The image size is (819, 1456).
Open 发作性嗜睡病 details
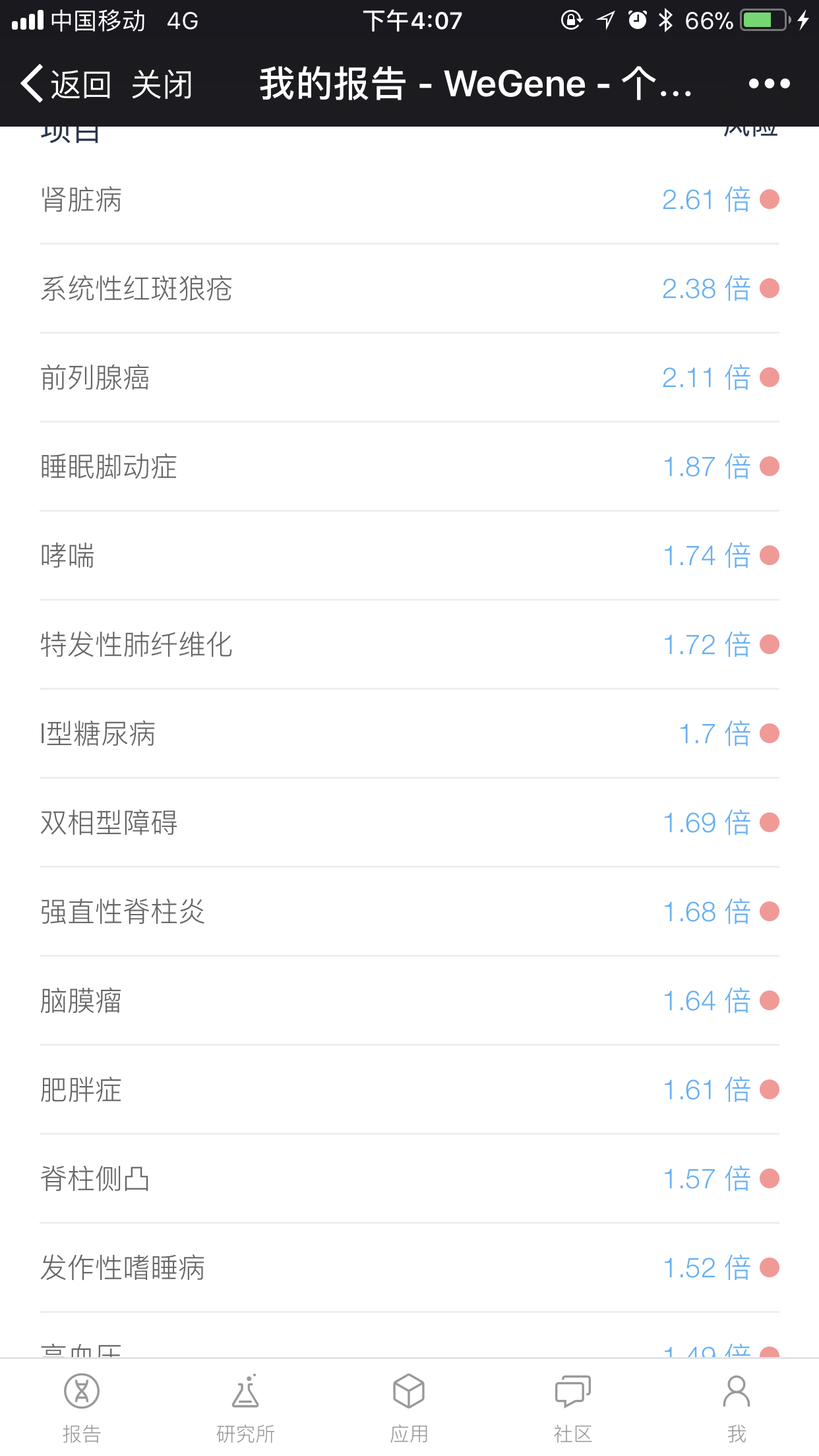[x=409, y=1268]
